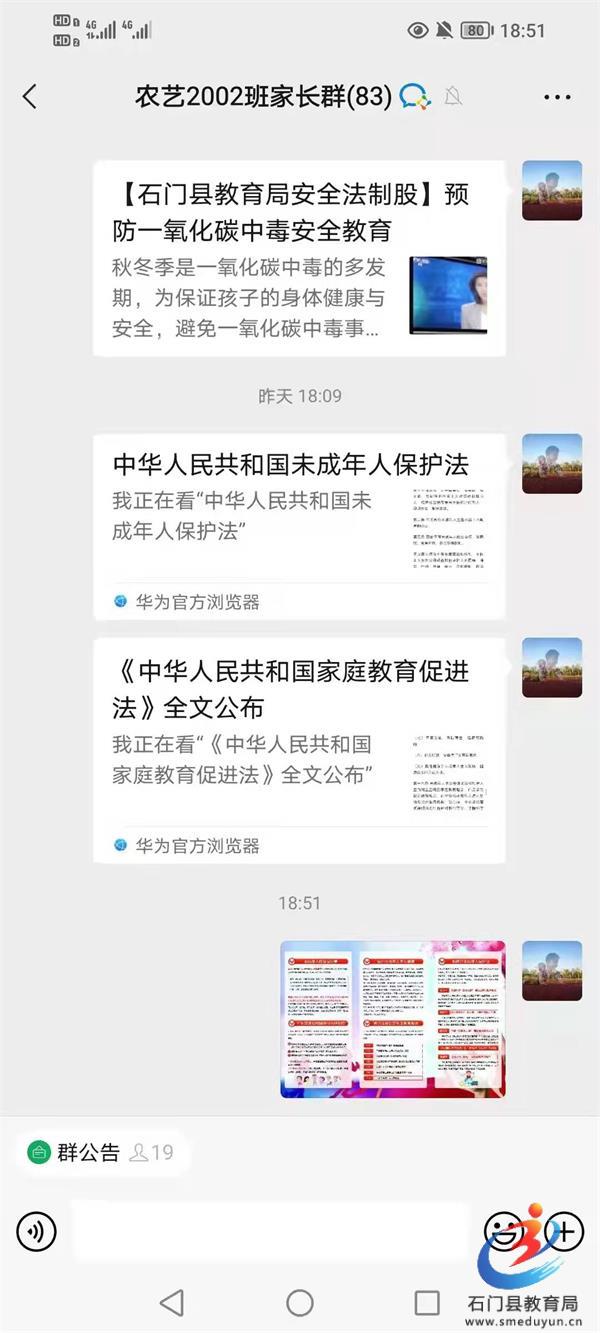Open the plus attachment menu
The image size is (600, 1333).
[x=565, y=1231]
